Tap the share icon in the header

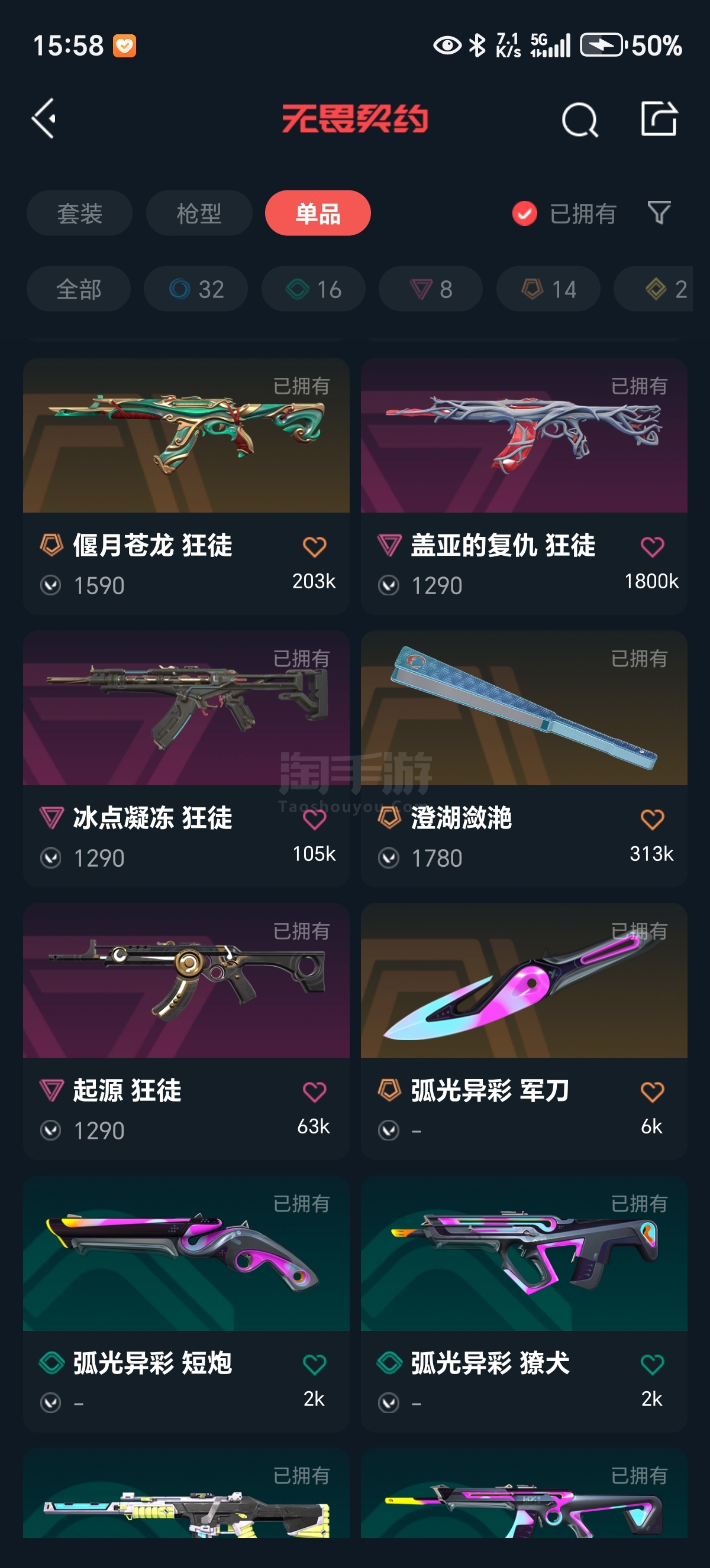tap(659, 119)
